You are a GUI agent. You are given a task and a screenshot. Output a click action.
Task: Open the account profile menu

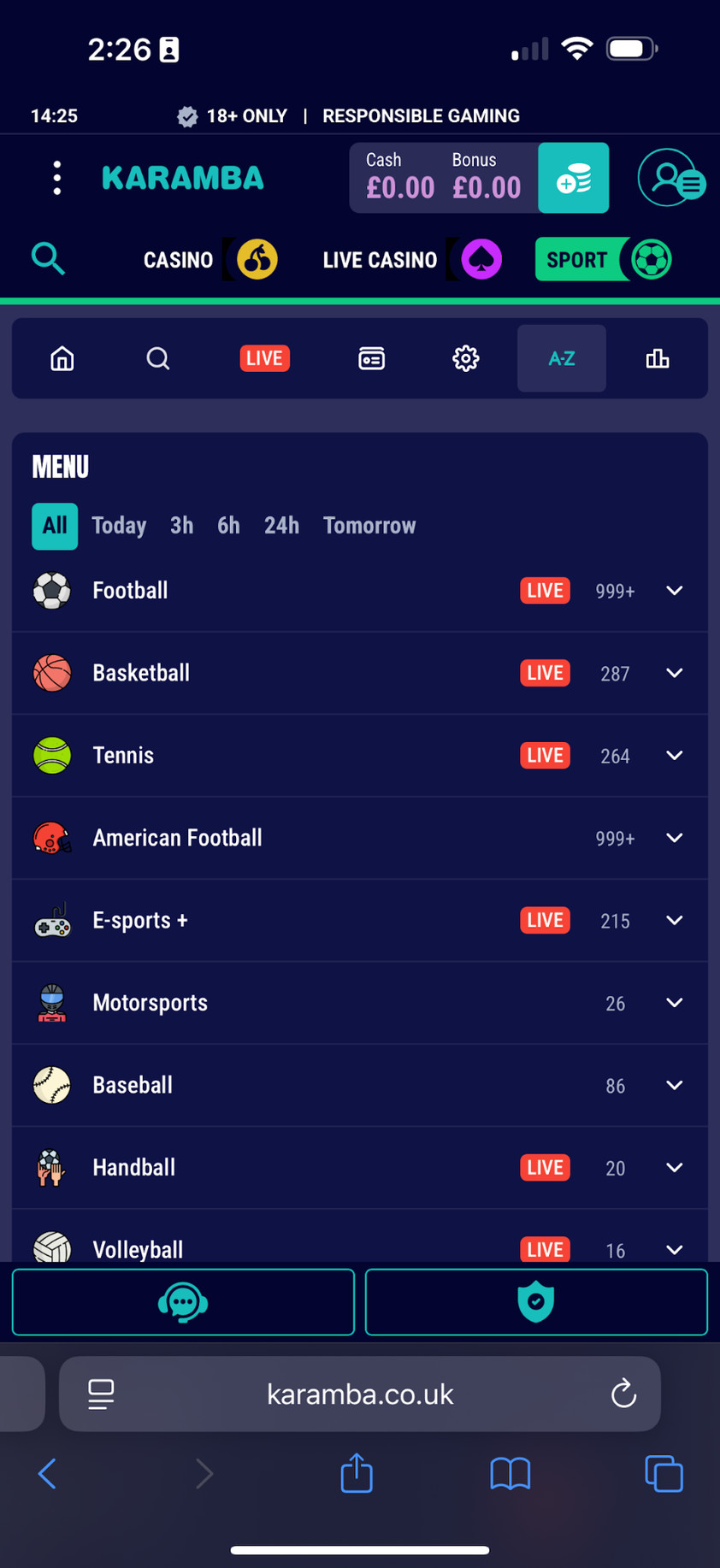[671, 178]
